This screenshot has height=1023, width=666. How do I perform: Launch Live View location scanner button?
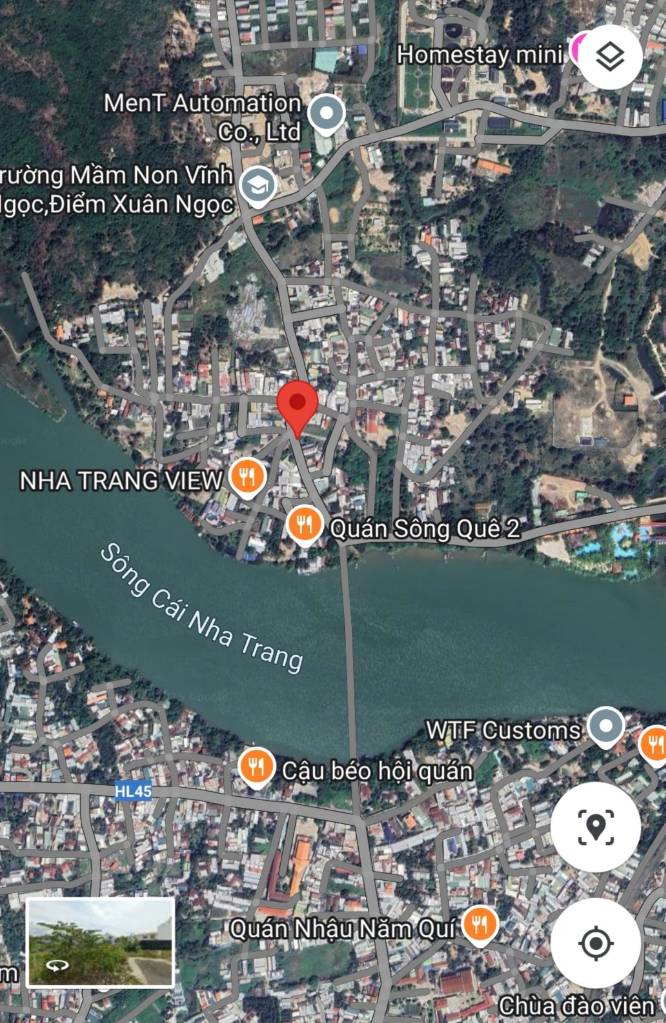click(x=596, y=827)
